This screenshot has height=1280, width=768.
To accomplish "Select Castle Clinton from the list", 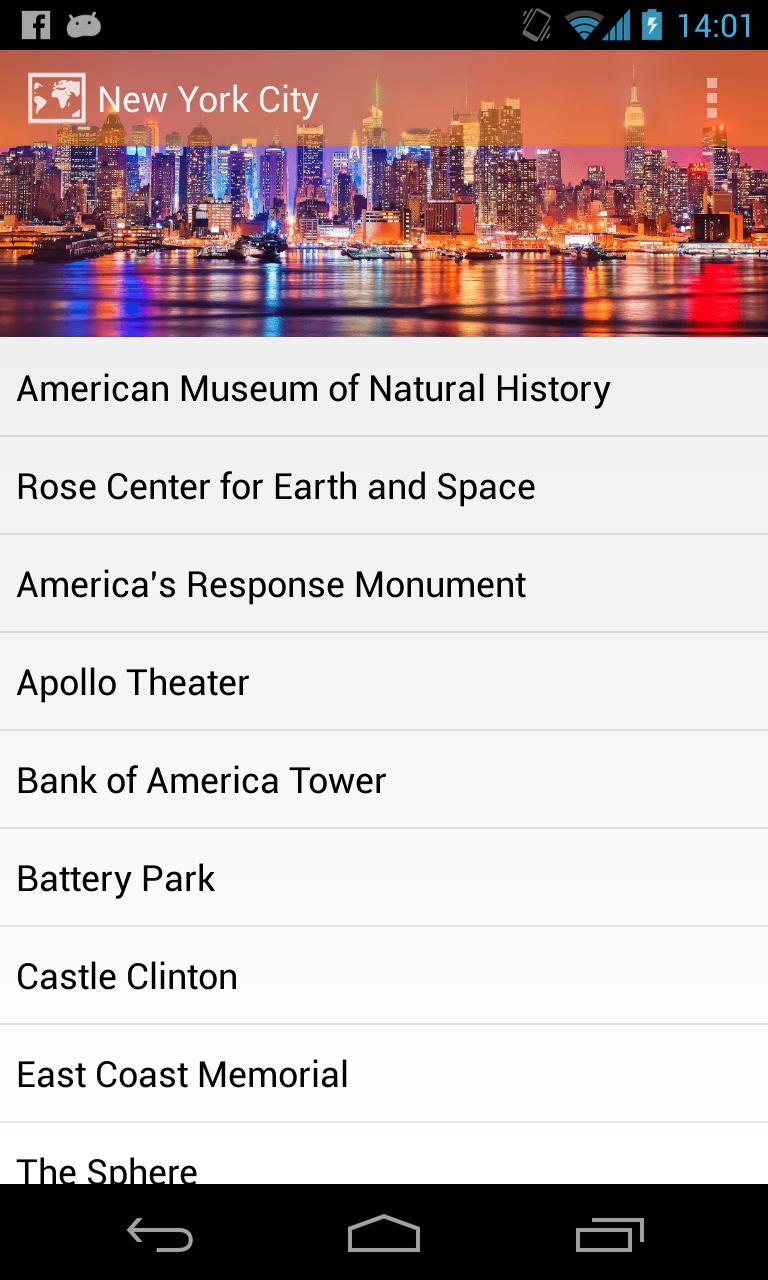I will (384, 976).
